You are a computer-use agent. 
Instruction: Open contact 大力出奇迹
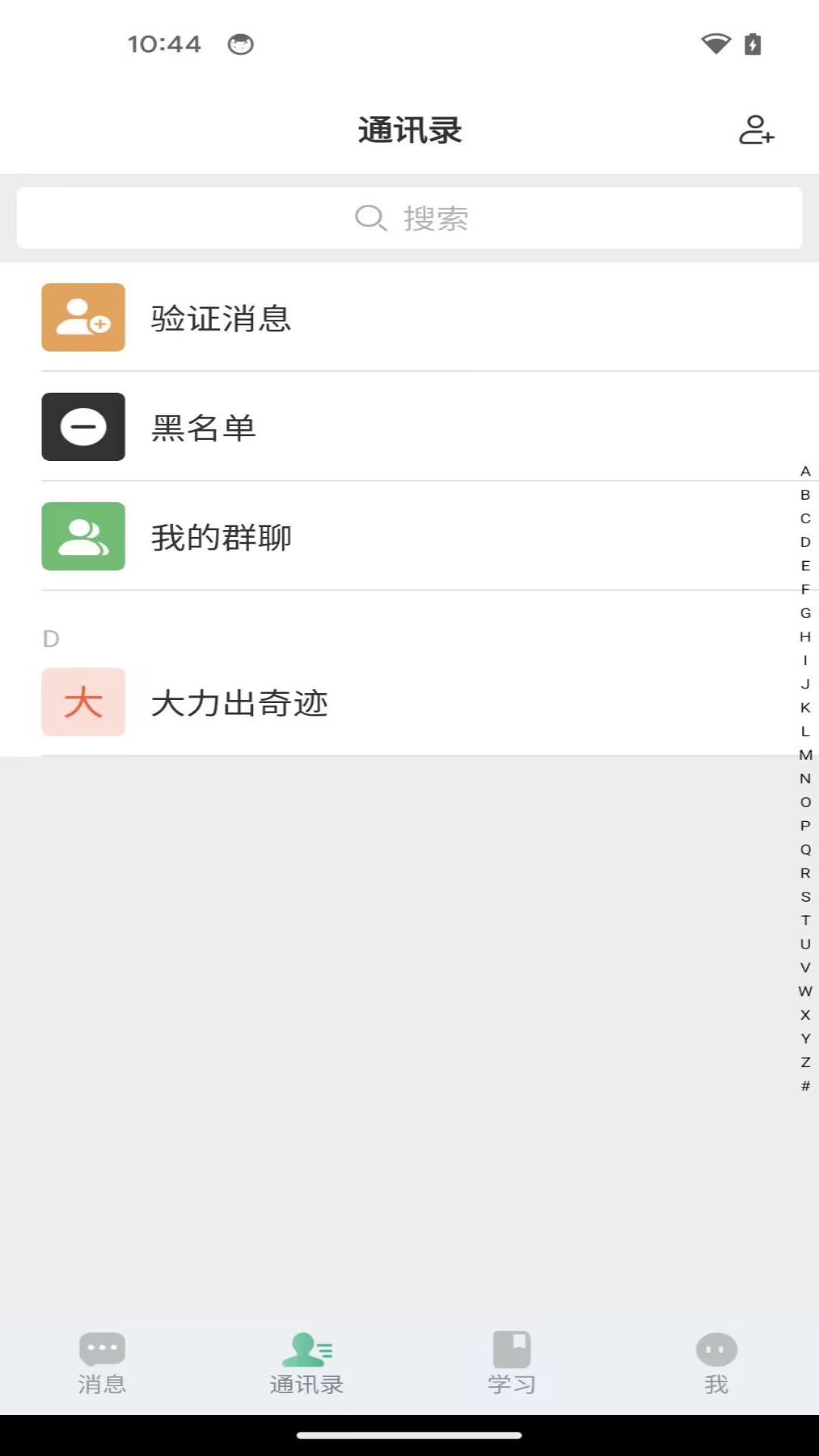point(240,703)
